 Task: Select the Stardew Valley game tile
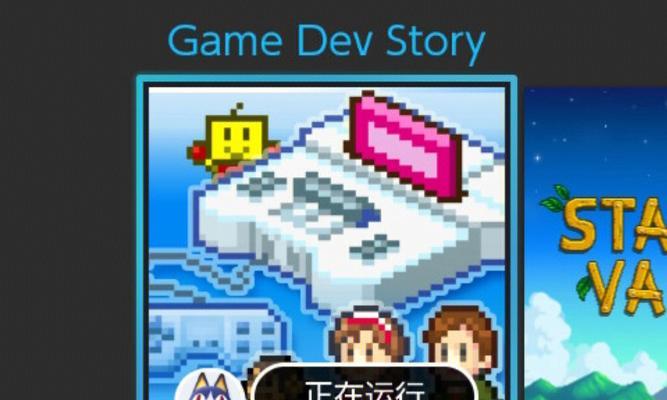tap(597, 245)
